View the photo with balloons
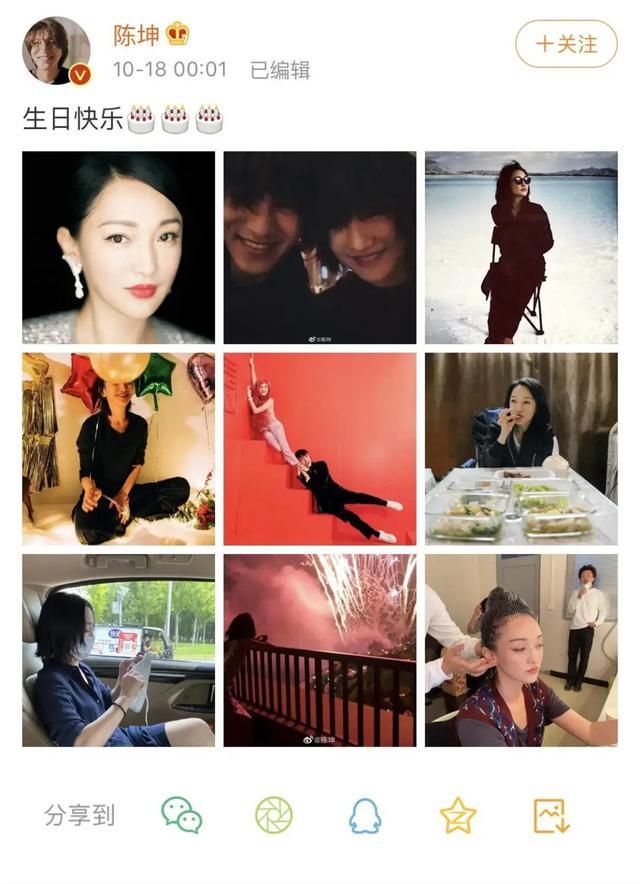Screen dimensions: 640x884 (118, 448)
